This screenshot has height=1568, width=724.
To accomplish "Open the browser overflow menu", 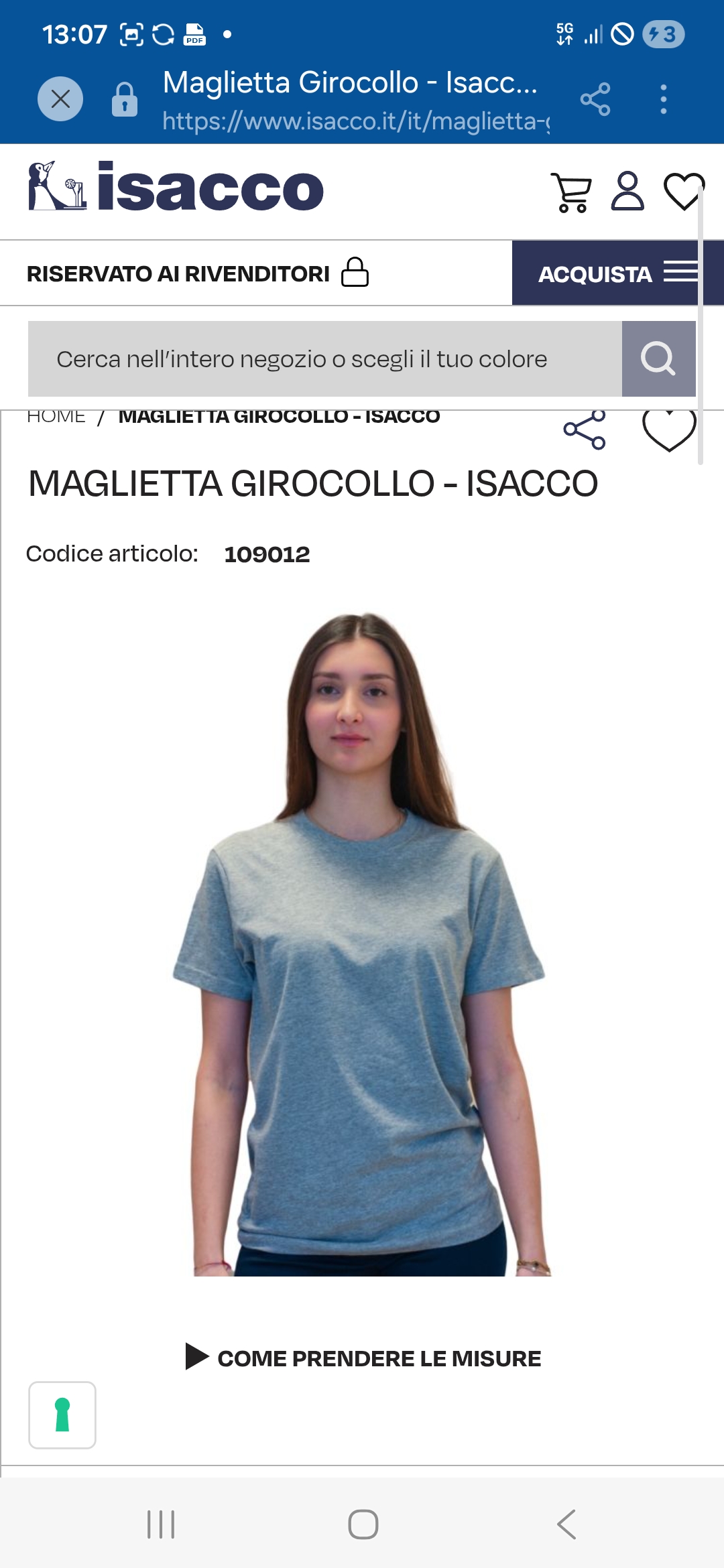I will point(663,99).
